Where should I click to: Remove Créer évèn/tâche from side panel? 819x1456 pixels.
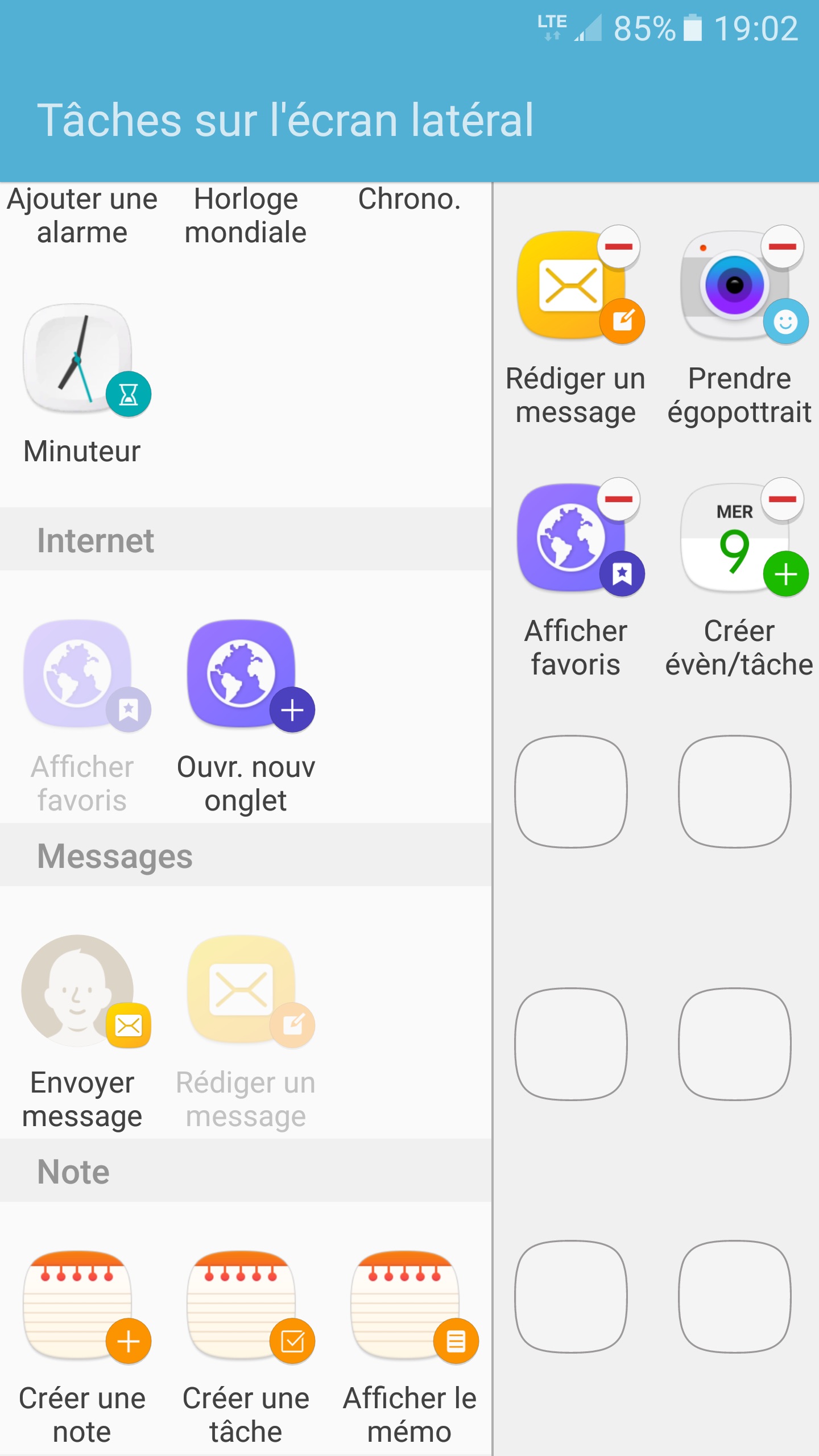pyautogui.click(x=782, y=499)
